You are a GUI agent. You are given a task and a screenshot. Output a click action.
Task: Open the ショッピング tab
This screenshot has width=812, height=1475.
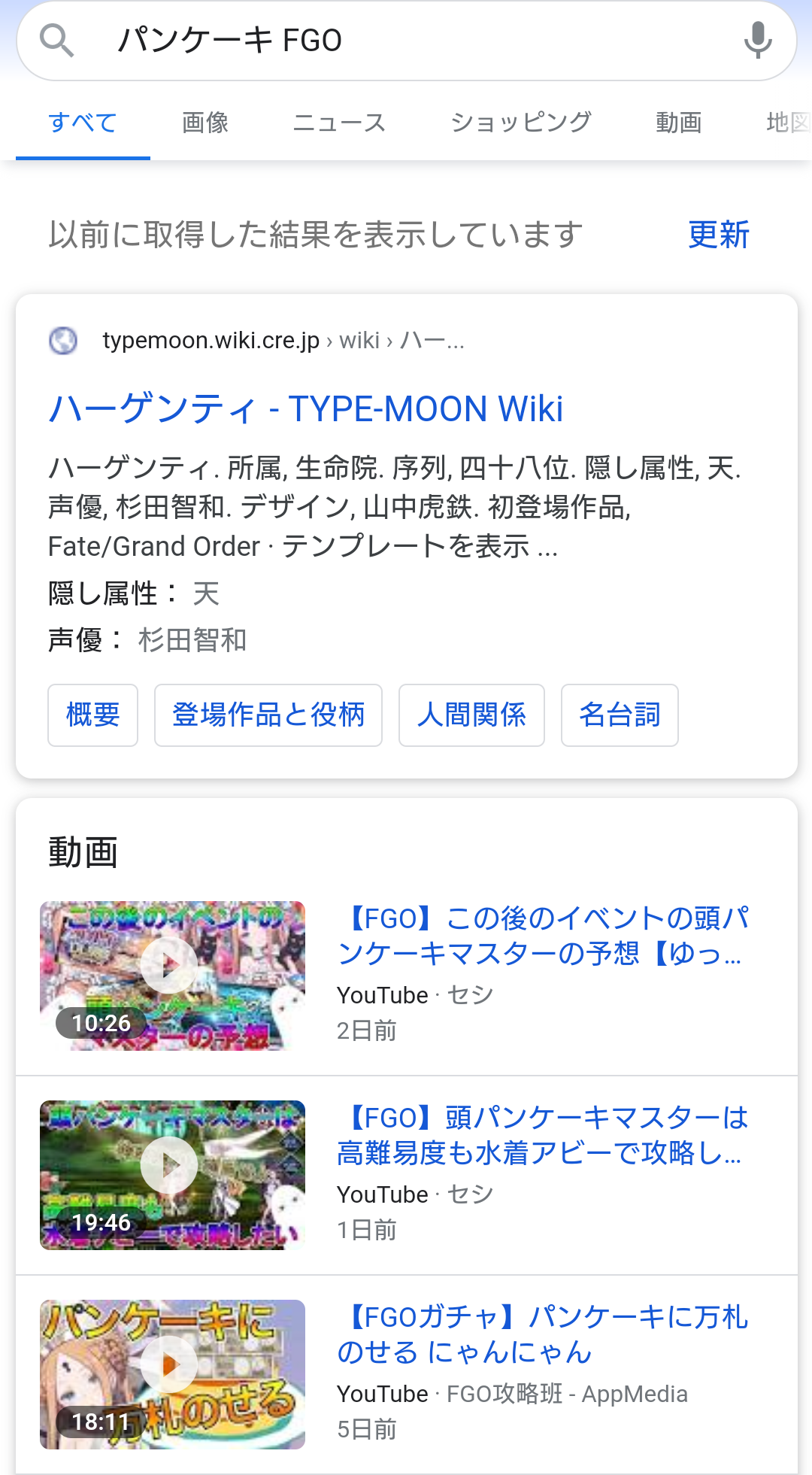coord(521,123)
